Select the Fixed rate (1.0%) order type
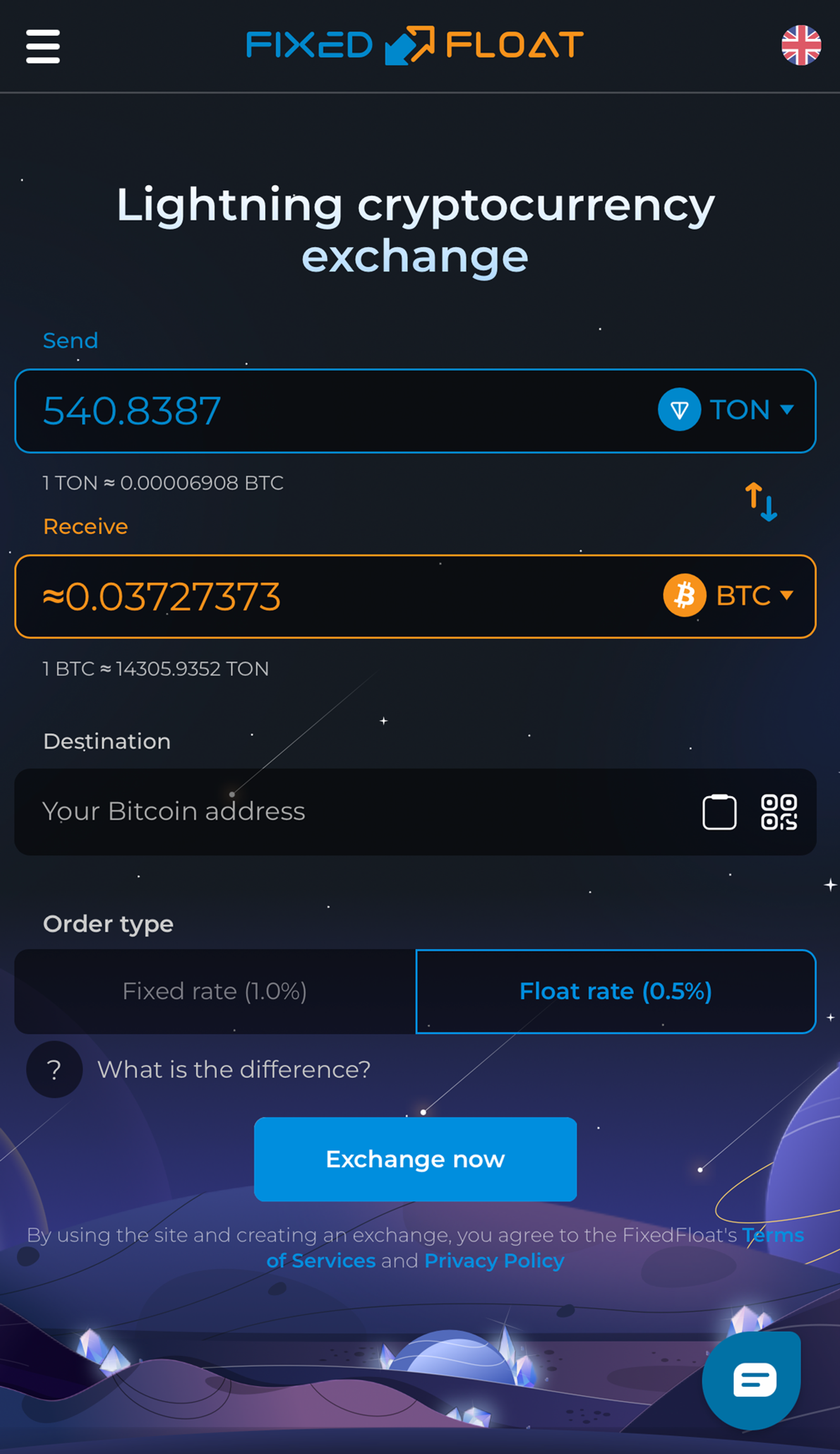Image resolution: width=840 pixels, height=1454 pixels. 215,991
